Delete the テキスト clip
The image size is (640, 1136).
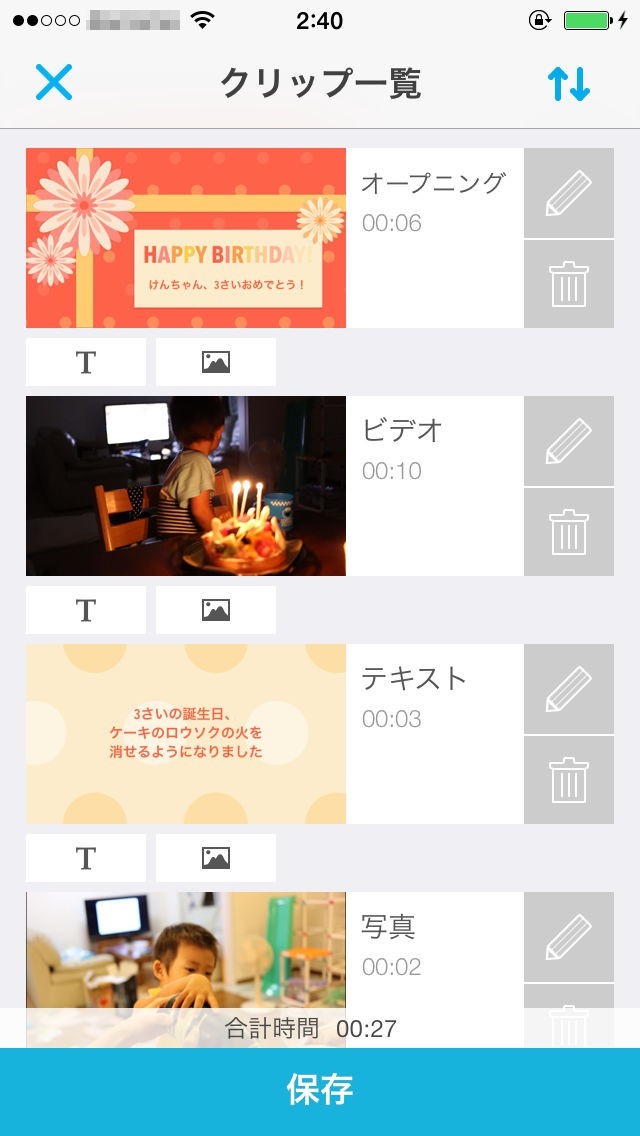[x=568, y=780]
